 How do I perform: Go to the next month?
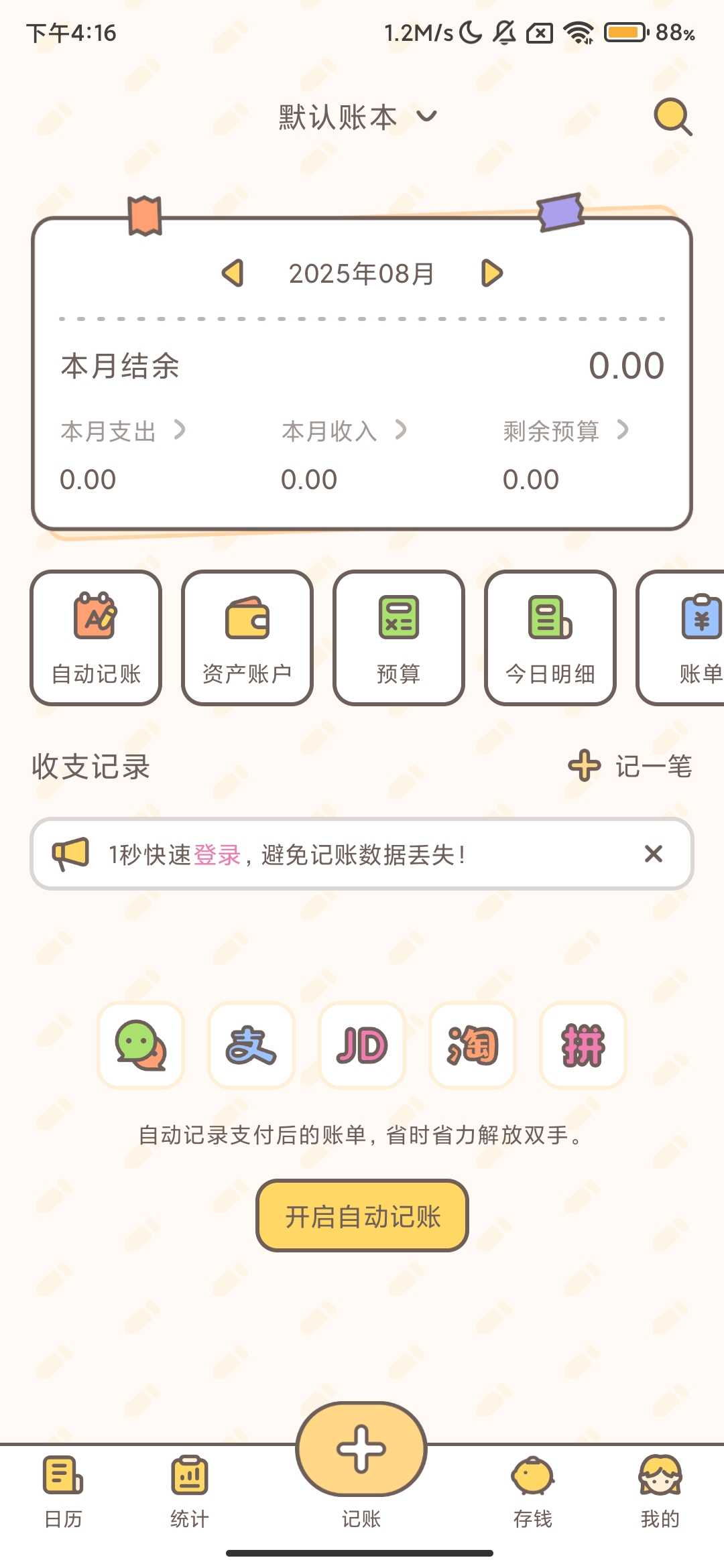click(491, 273)
